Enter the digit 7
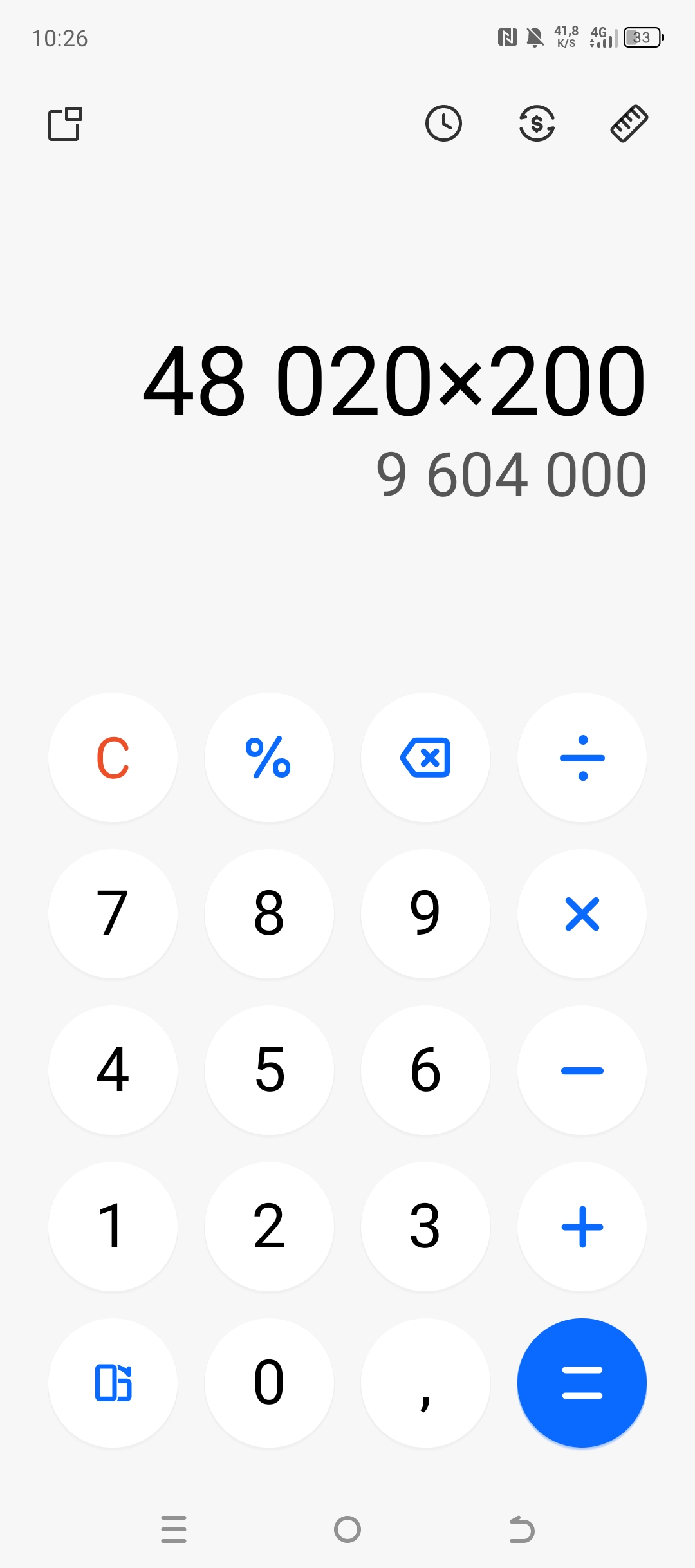 click(x=113, y=914)
